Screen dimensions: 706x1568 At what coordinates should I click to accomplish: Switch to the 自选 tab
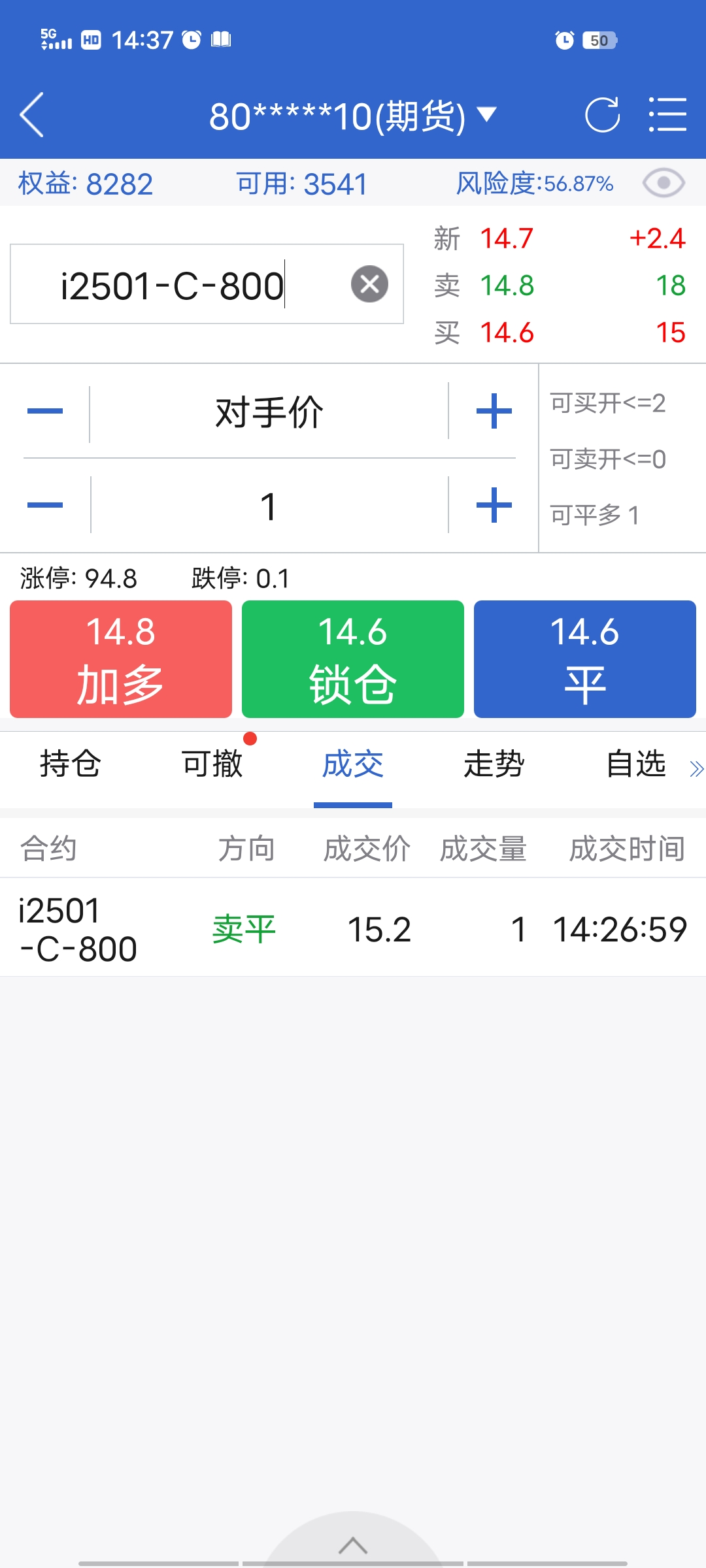(635, 764)
